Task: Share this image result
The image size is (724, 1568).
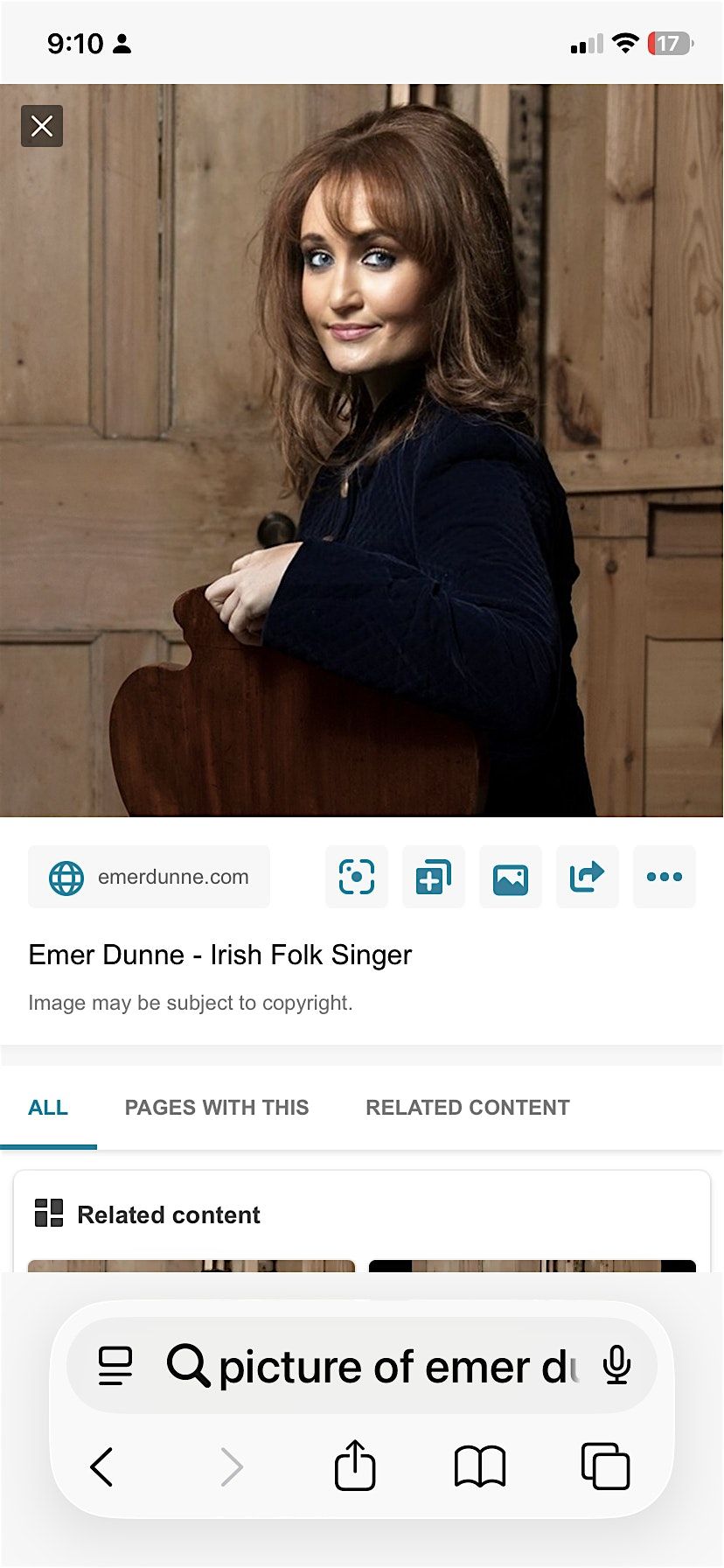Action: pyautogui.click(x=587, y=877)
